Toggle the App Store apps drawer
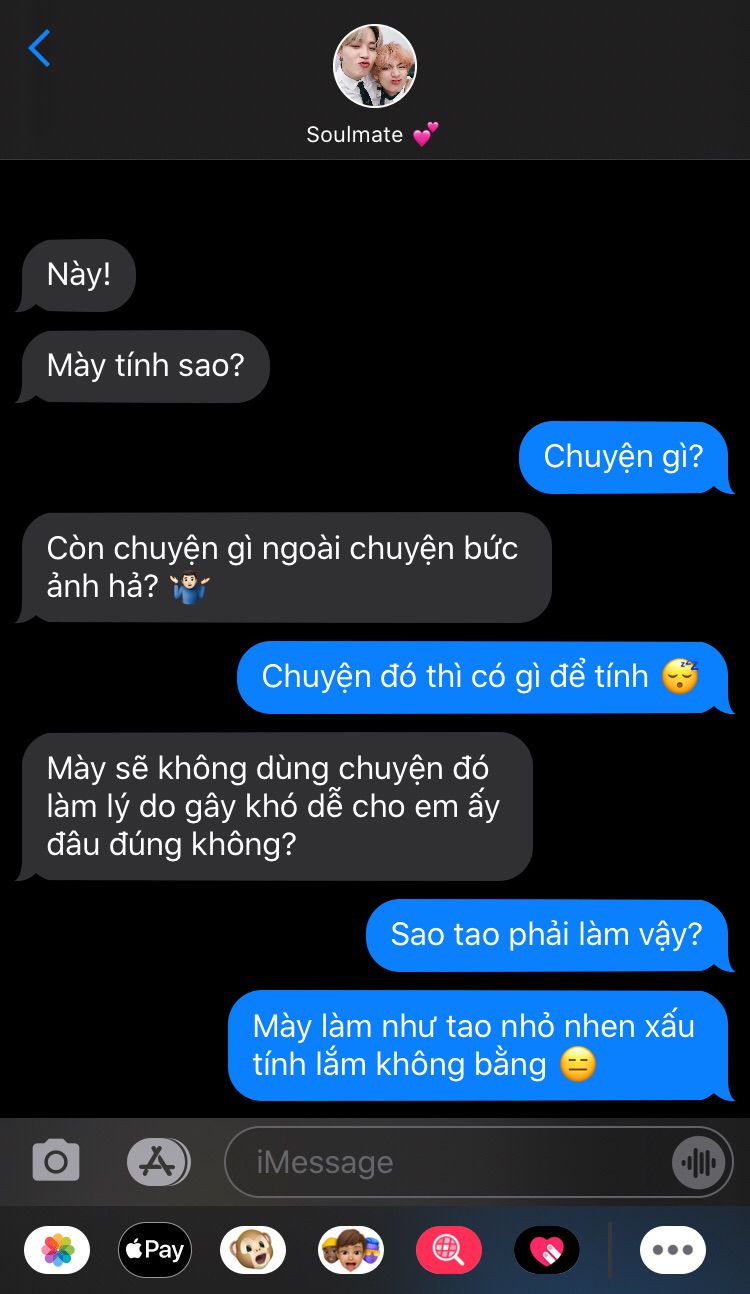Image resolution: width=750 pixels, height=1294 pixels. [x=158, y=1162]
